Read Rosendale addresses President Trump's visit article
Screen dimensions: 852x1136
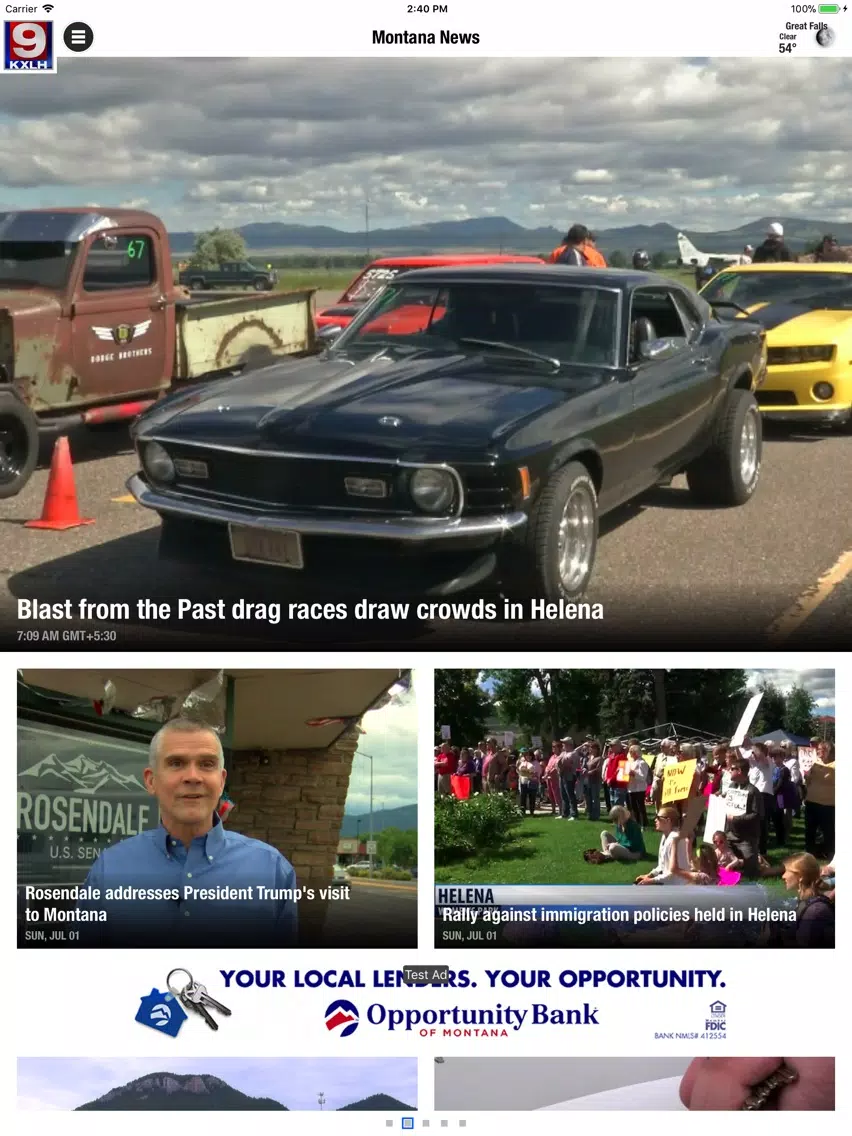coord(217,808)
